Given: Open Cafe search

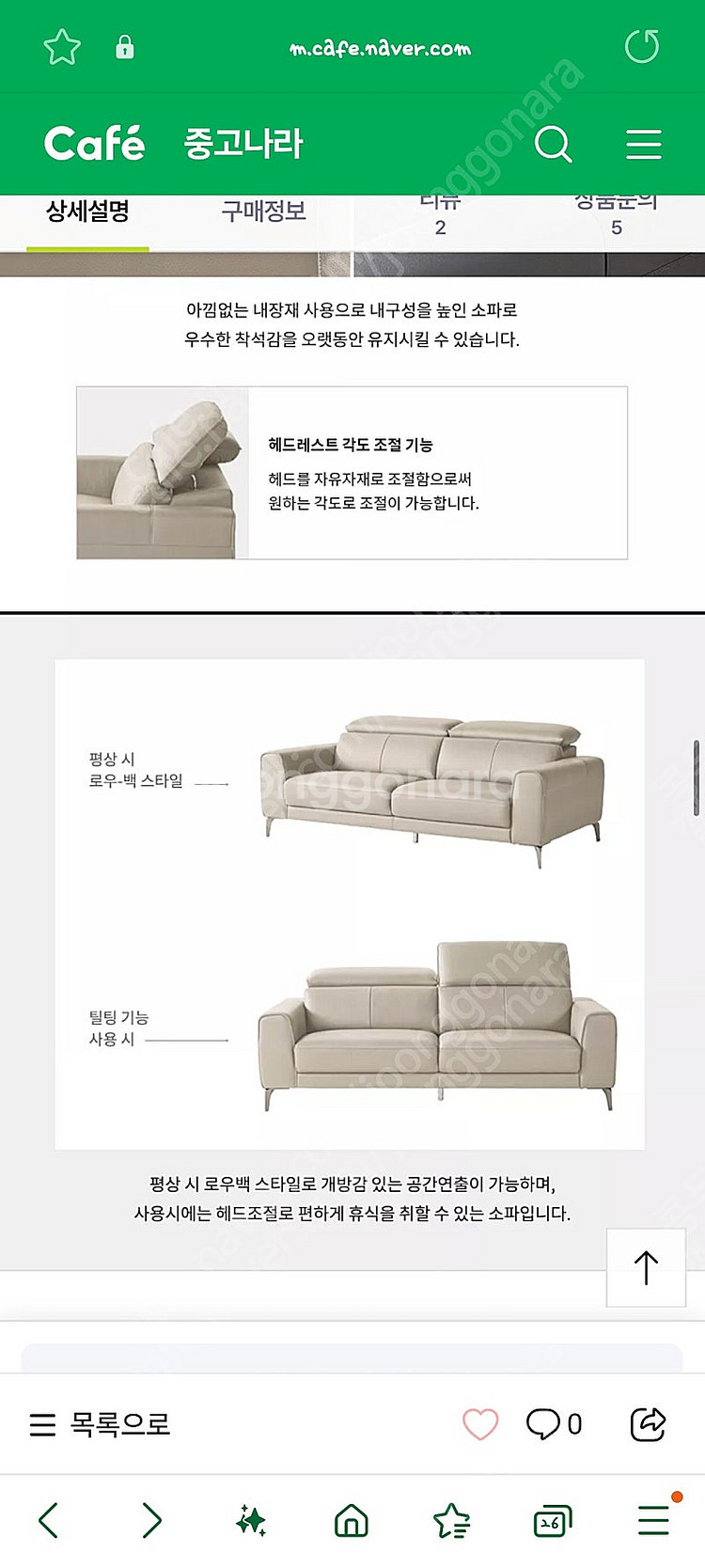Looking at the screenshot, I should (553, 144).
